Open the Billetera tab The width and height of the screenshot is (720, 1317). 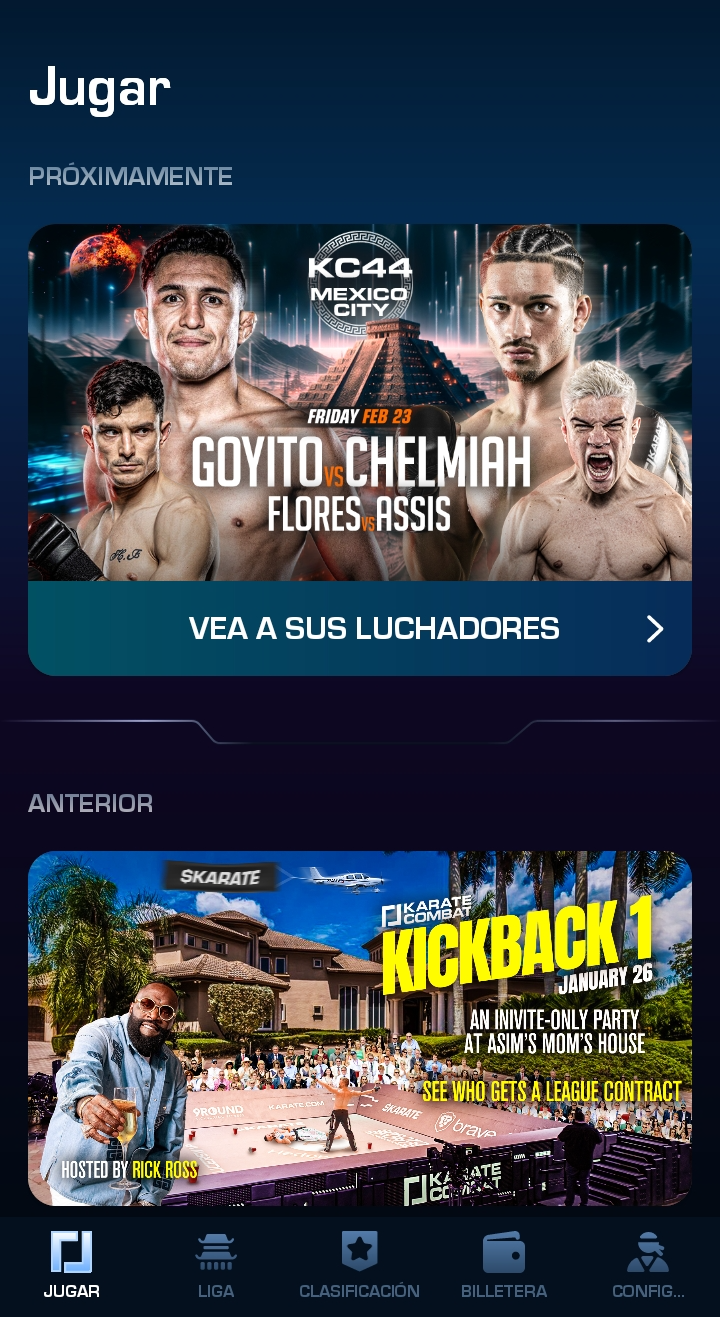point(504,1265)
